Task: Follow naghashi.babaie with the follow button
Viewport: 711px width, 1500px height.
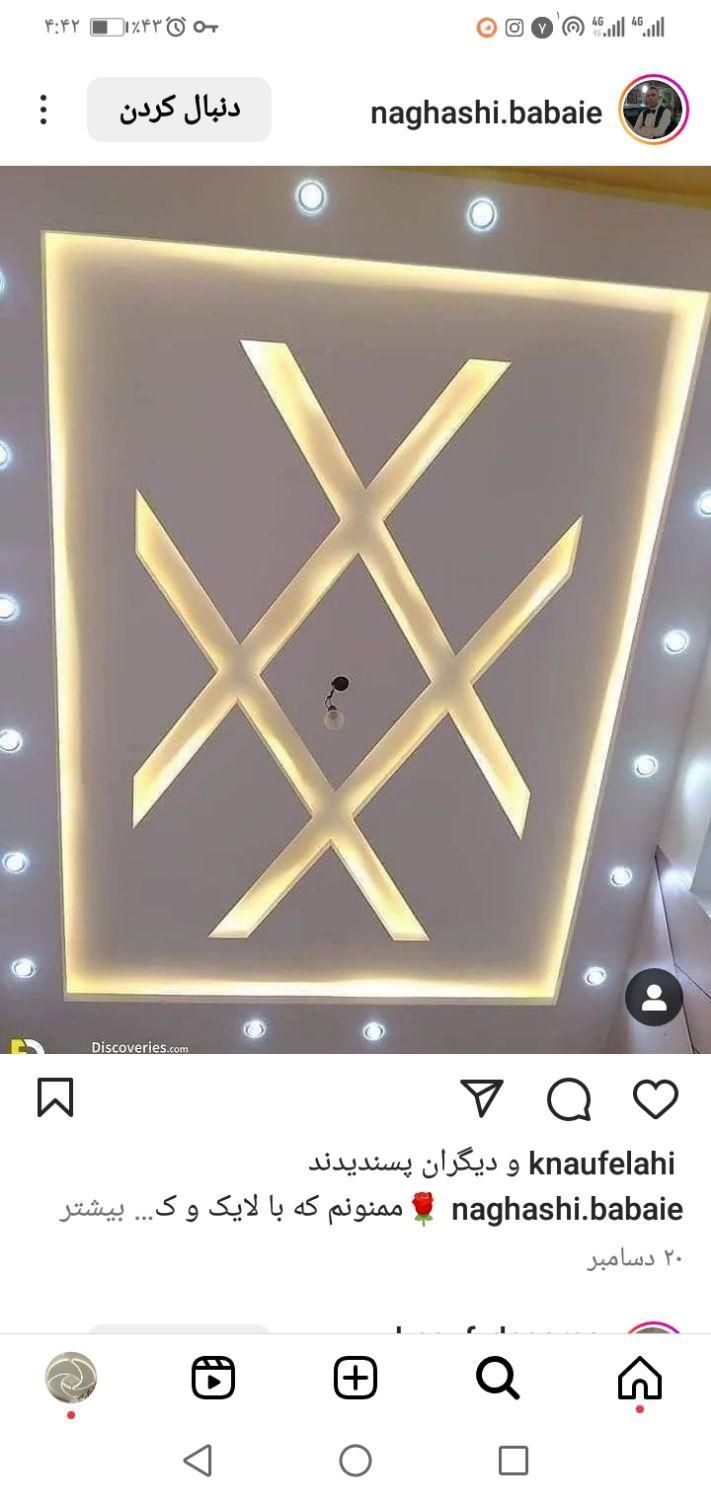Action: pos(179,109)
